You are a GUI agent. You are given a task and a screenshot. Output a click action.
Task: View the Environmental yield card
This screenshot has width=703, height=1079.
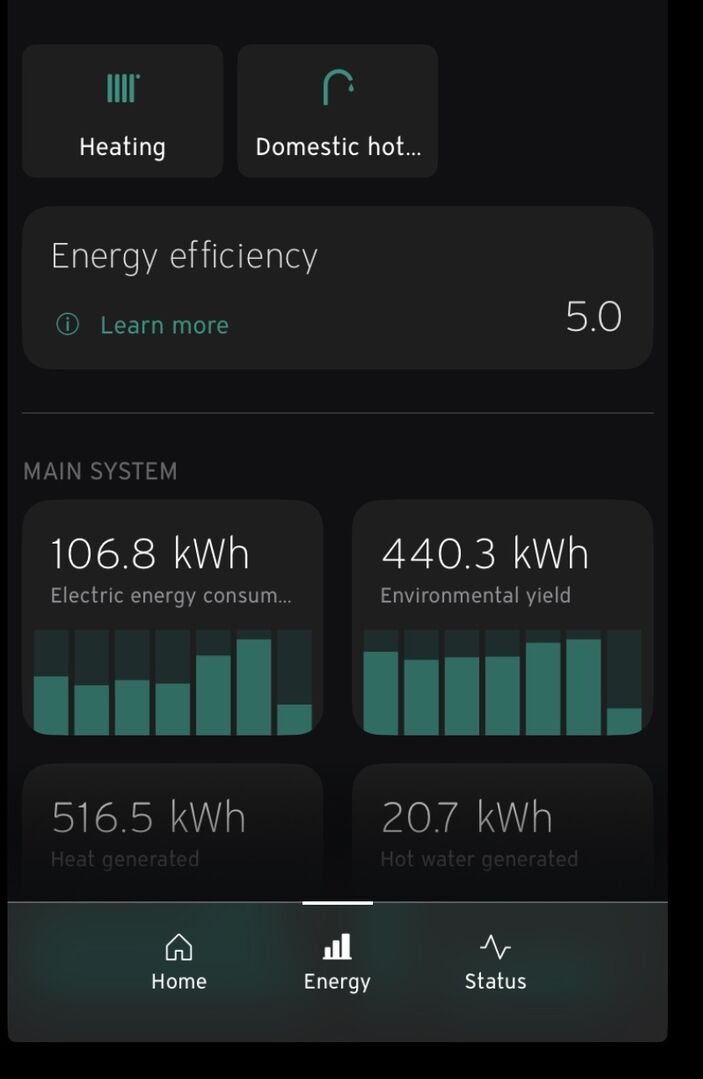pos(502,617)
